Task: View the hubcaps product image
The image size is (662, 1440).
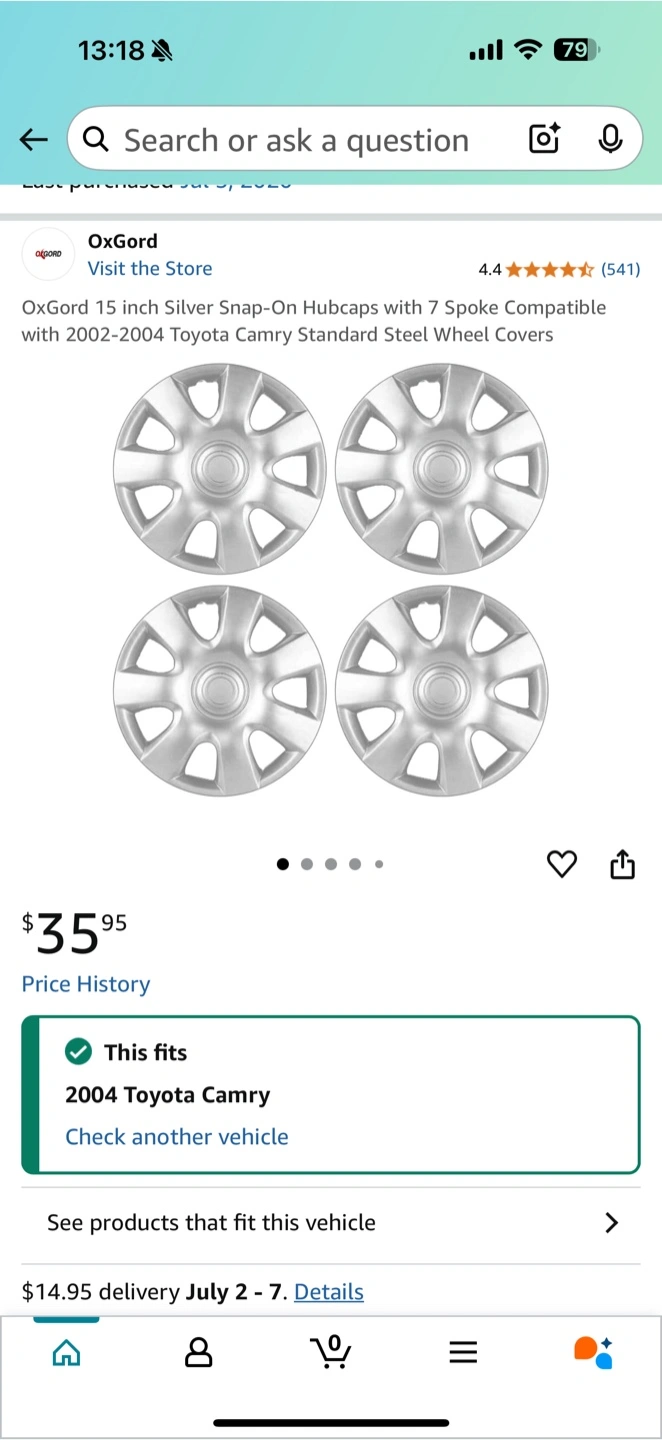Action: point(331,580)
